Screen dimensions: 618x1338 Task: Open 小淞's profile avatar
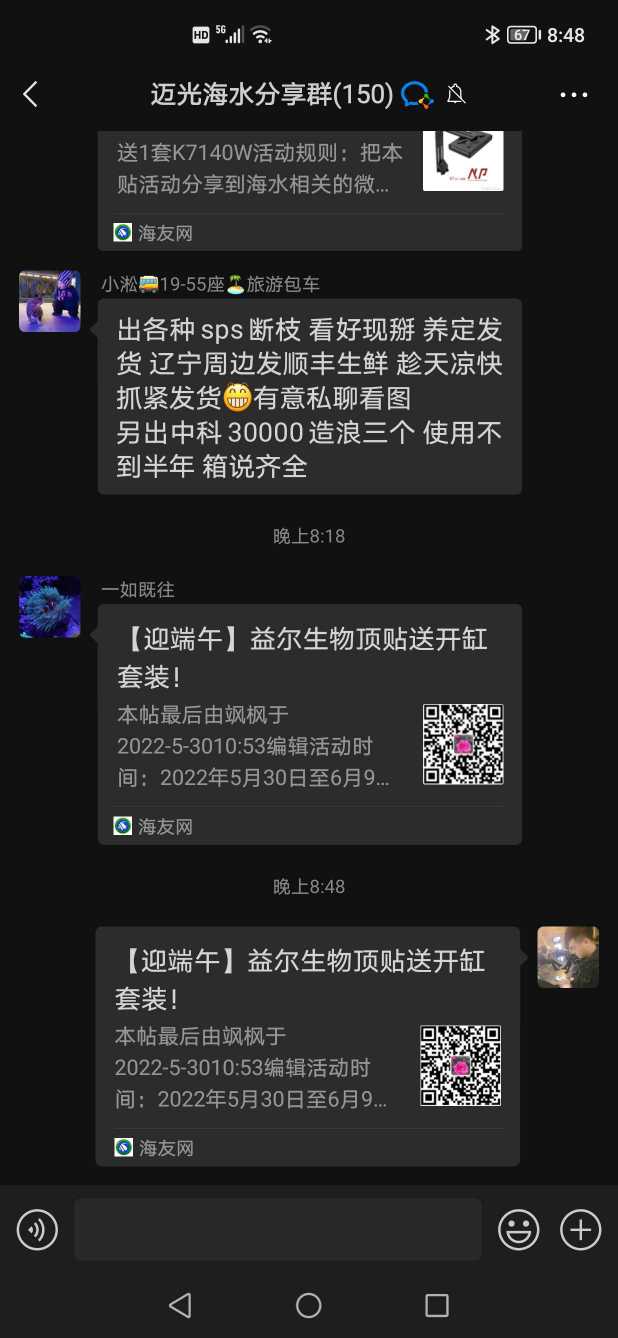(49, 300)
